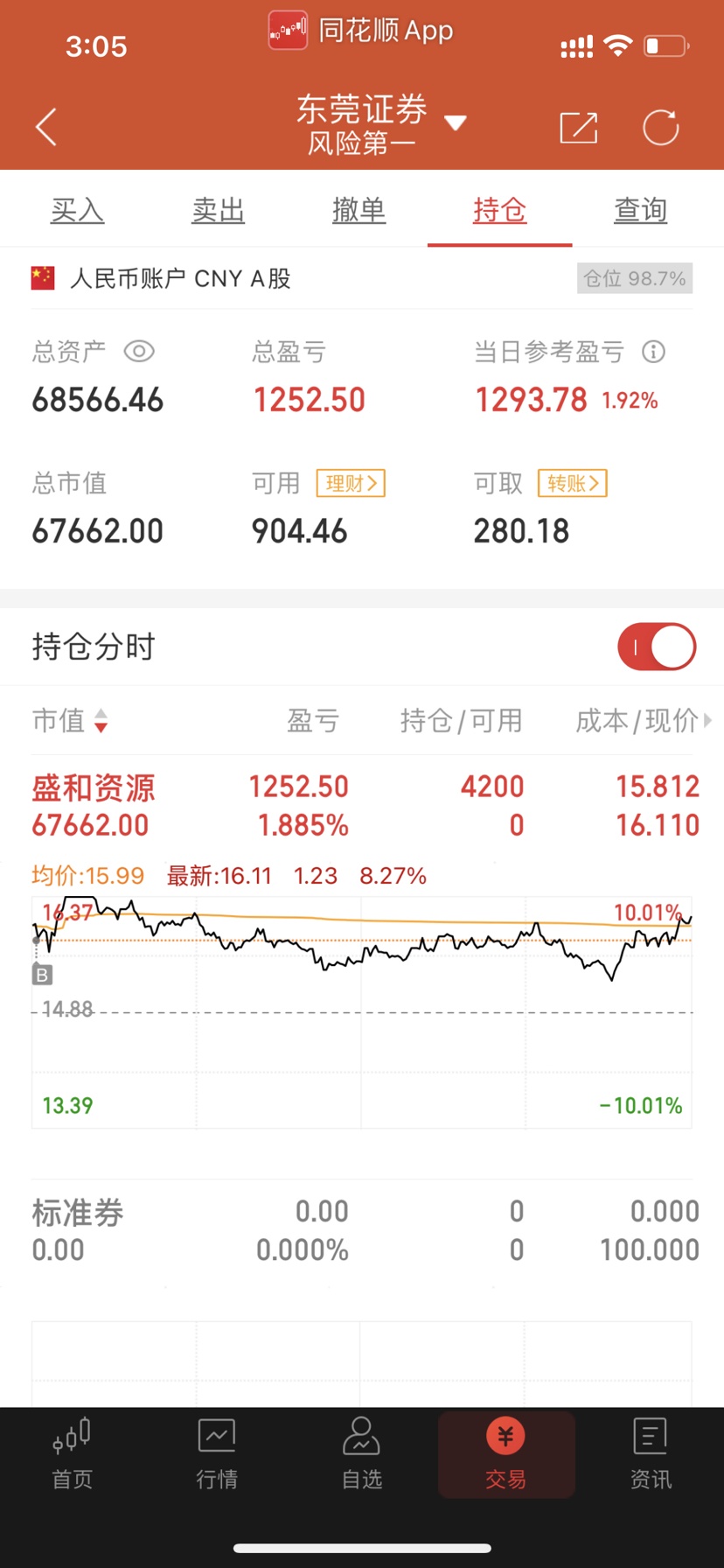Turn off the 持仓分时 switch
The image size is (724, 1568).
657,647
